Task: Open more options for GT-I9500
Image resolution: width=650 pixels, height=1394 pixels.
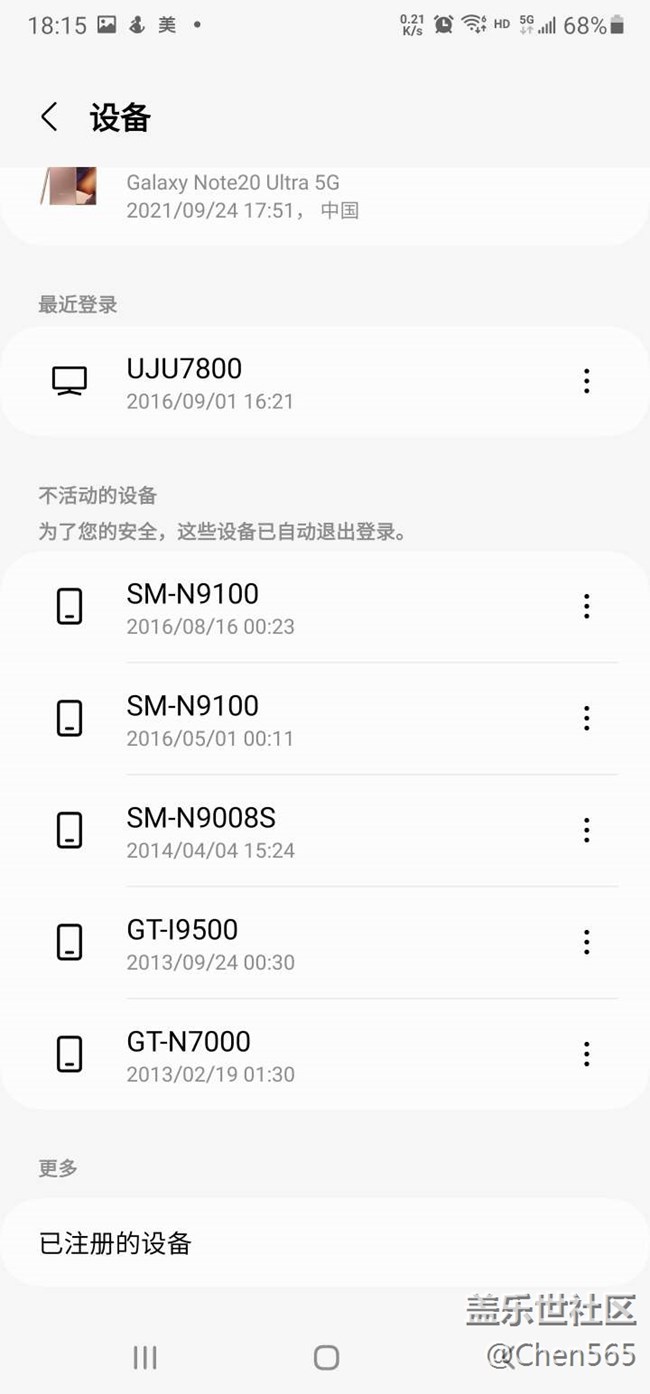Action: [586, 942]
